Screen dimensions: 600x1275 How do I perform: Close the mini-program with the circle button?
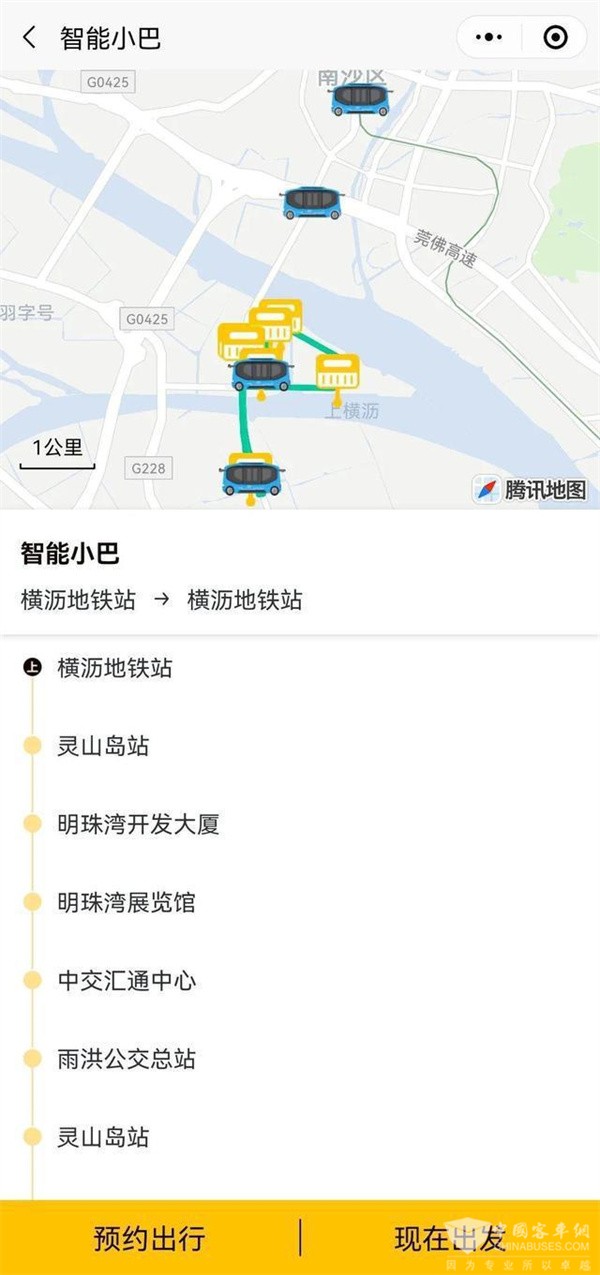point(555,38)
